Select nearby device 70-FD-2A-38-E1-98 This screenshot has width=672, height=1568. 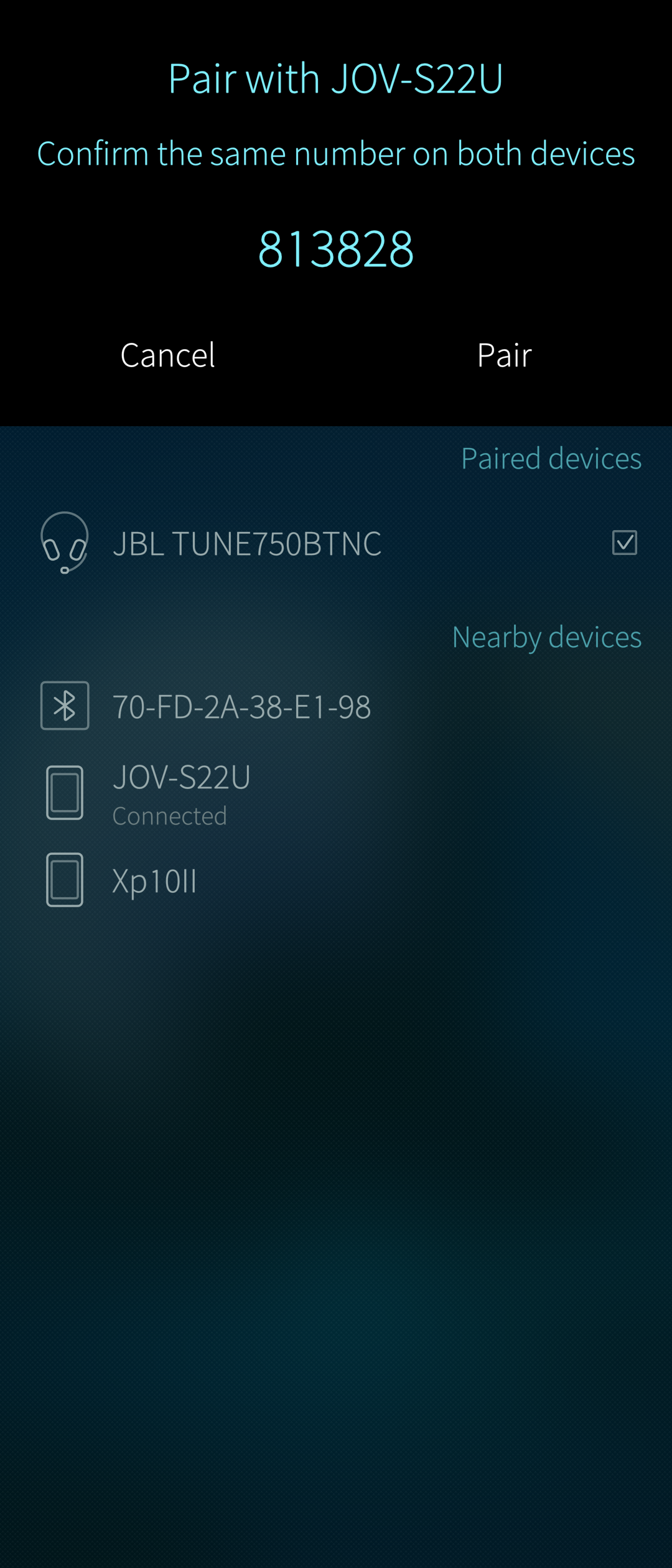tap(241, 706)
